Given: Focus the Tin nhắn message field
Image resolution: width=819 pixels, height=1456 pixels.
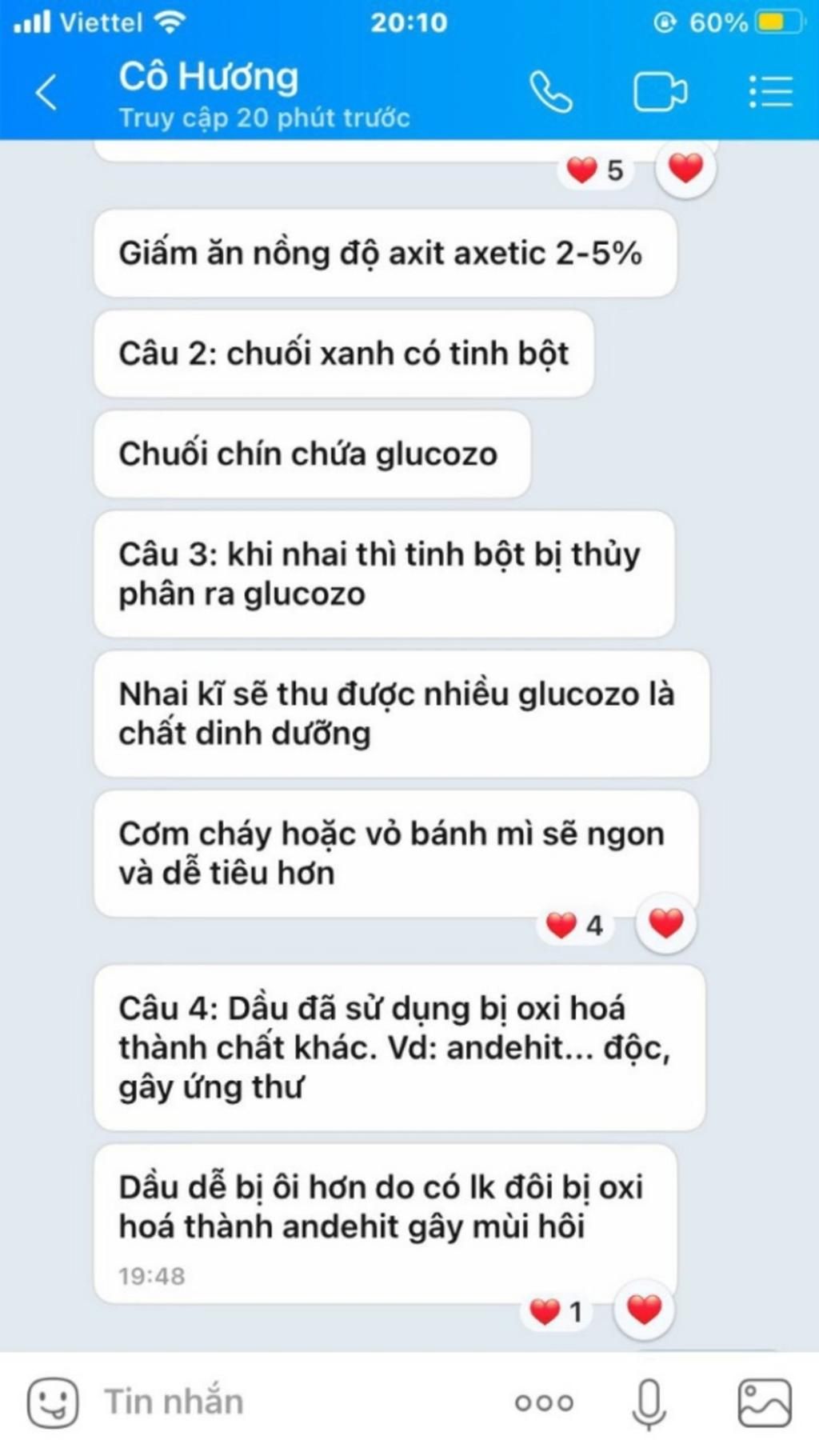Looking at the screenshot, I should coord(280,1402).
